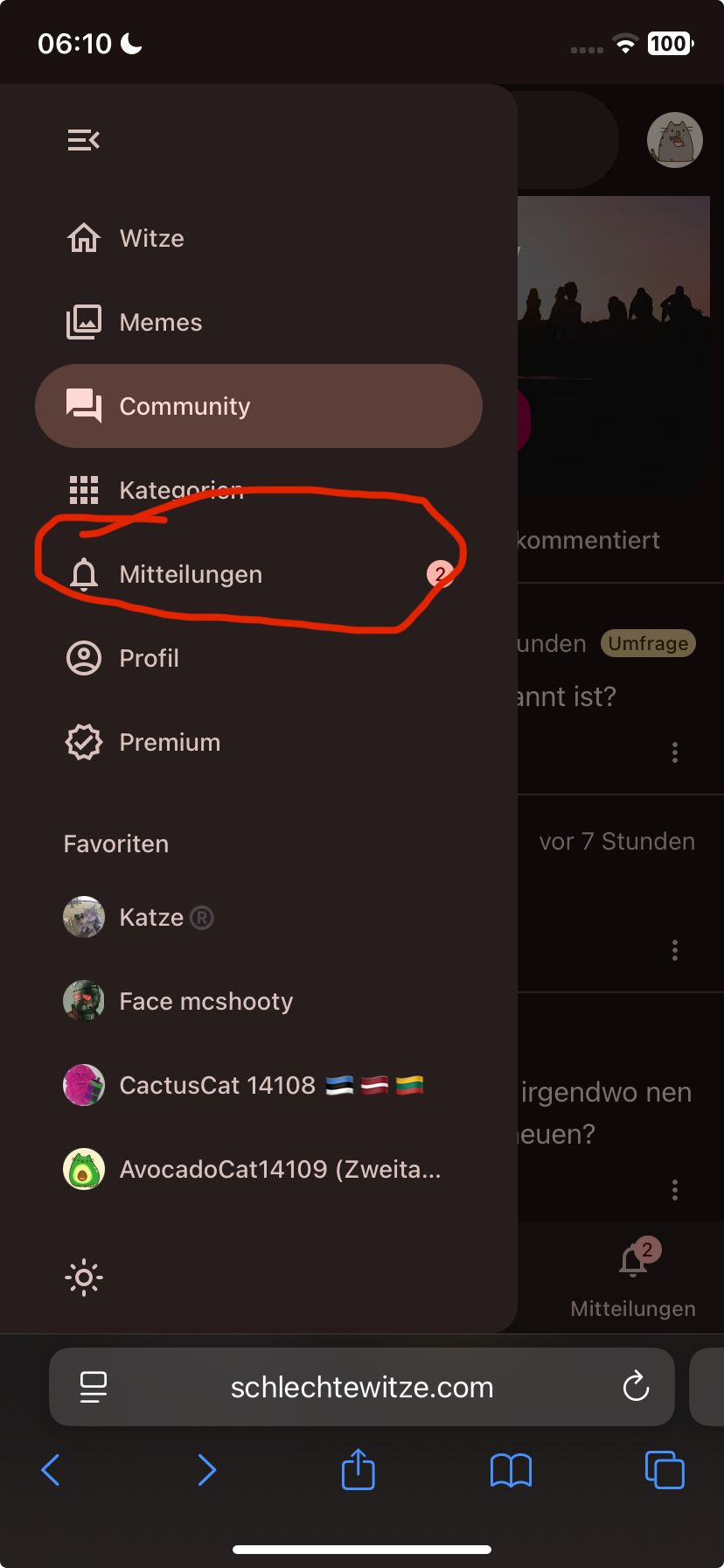Image resolution: width=724 pixels, height=1568 pixels.
Task: Open Kategorien in the drawer
Action: [181, 490]
